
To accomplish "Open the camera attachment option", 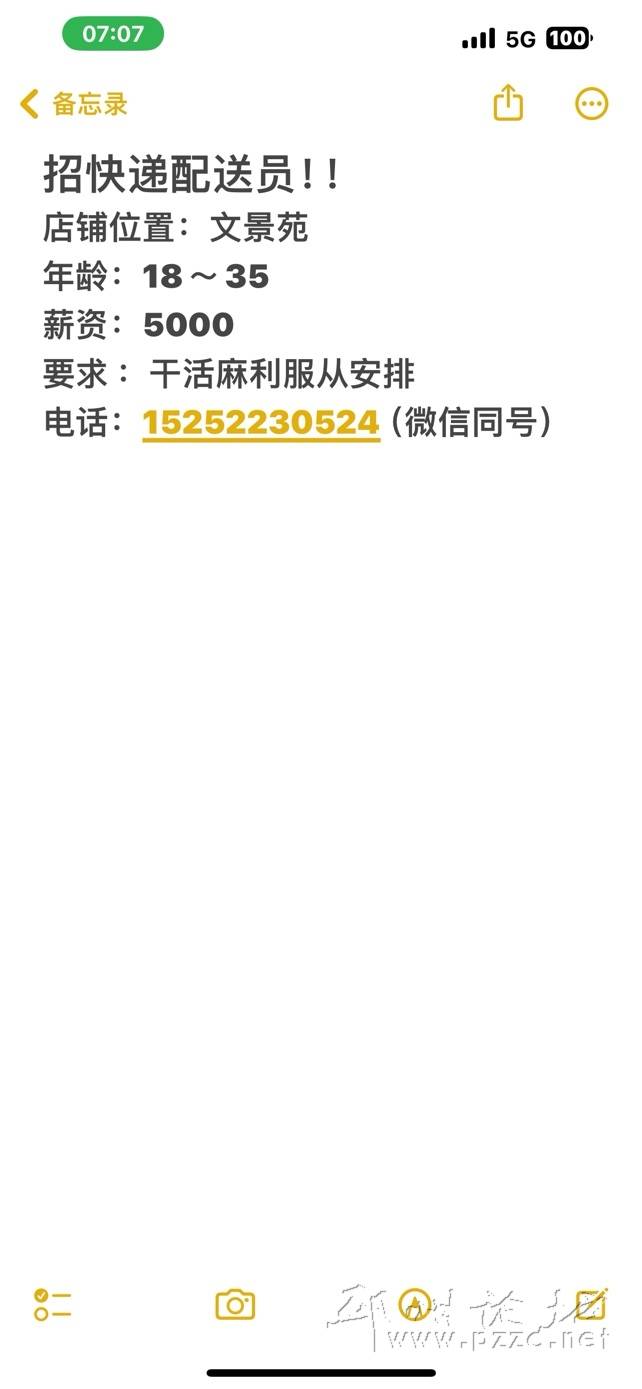I will (235, 1304).
